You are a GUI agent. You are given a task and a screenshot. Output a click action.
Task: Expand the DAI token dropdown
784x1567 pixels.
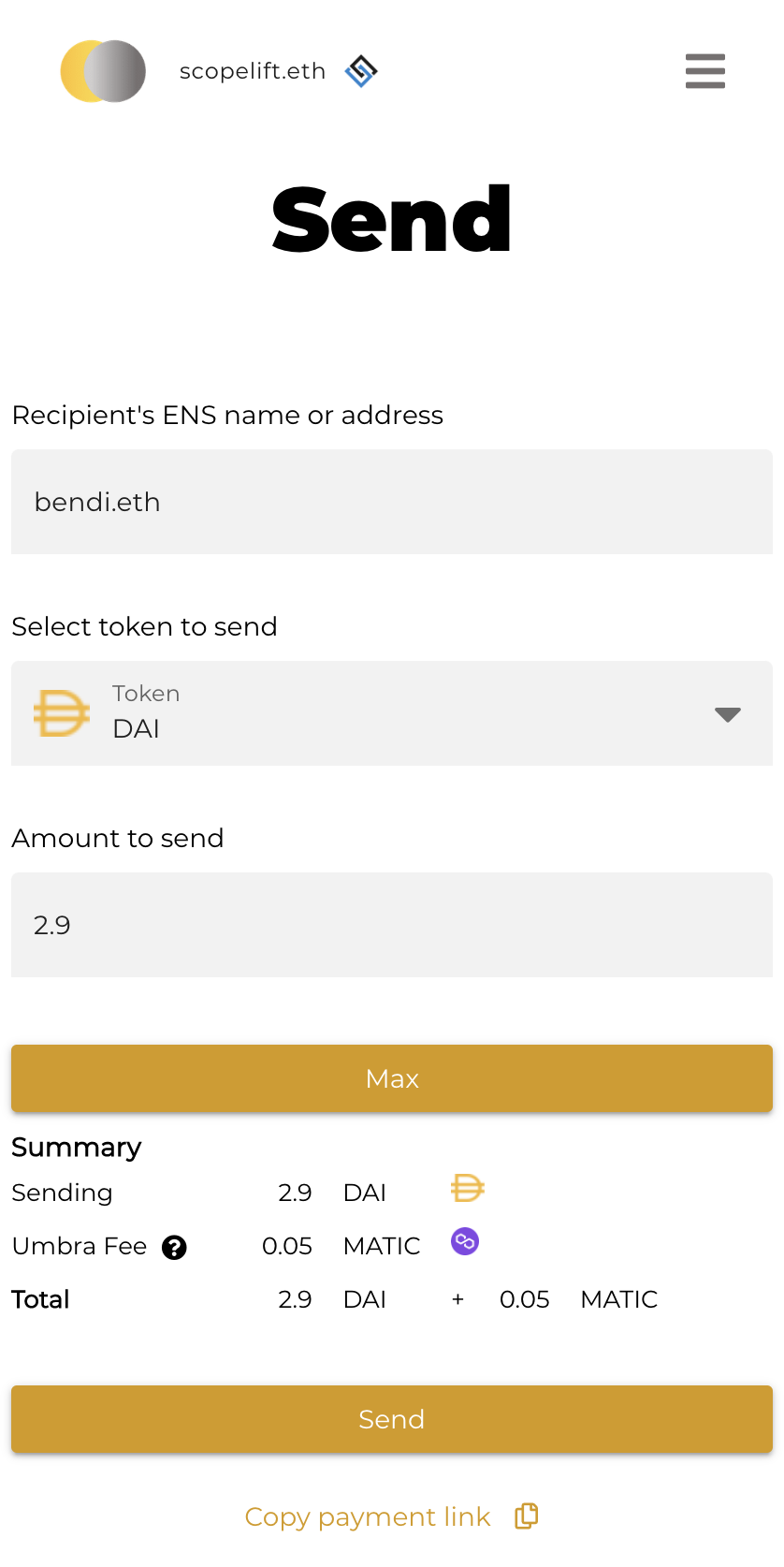pos(392,713)
